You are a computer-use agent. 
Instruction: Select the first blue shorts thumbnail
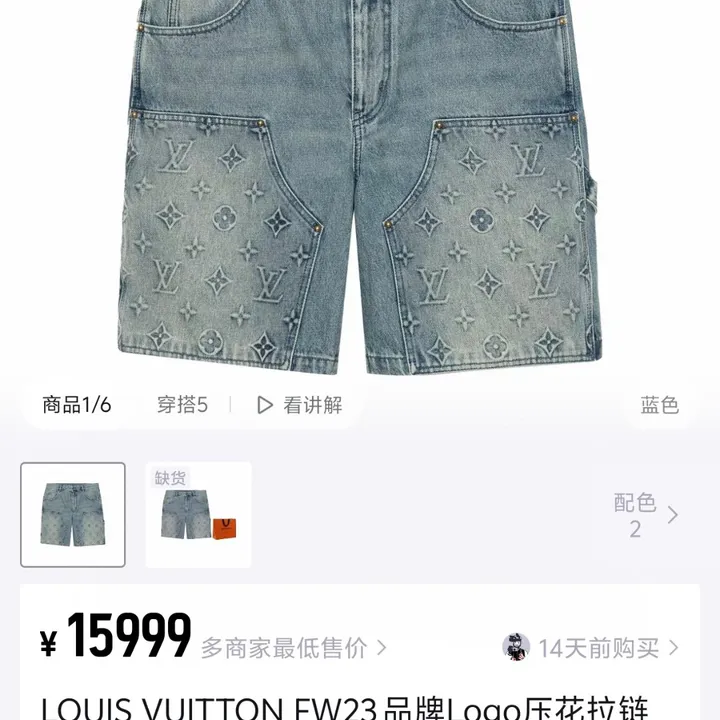[x=73, y=515]
